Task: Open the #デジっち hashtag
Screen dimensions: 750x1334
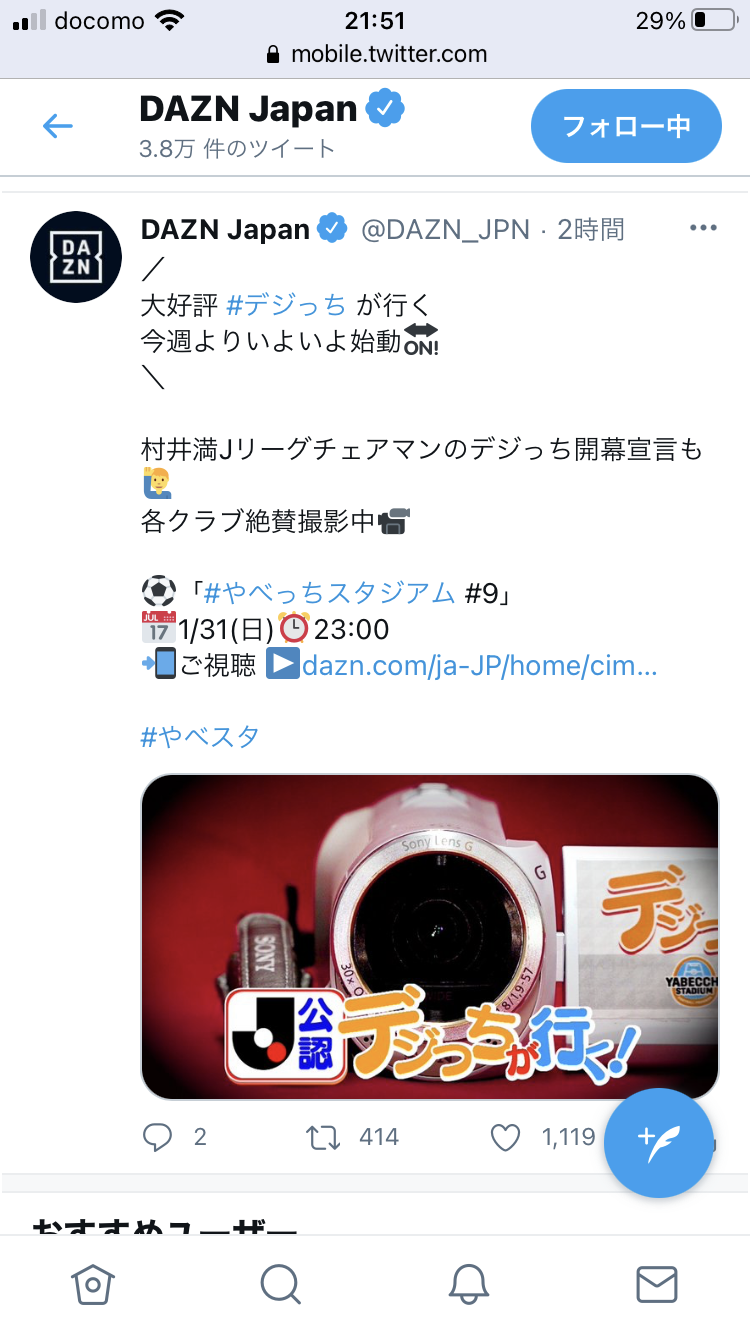Action: [x=287, y=304]
